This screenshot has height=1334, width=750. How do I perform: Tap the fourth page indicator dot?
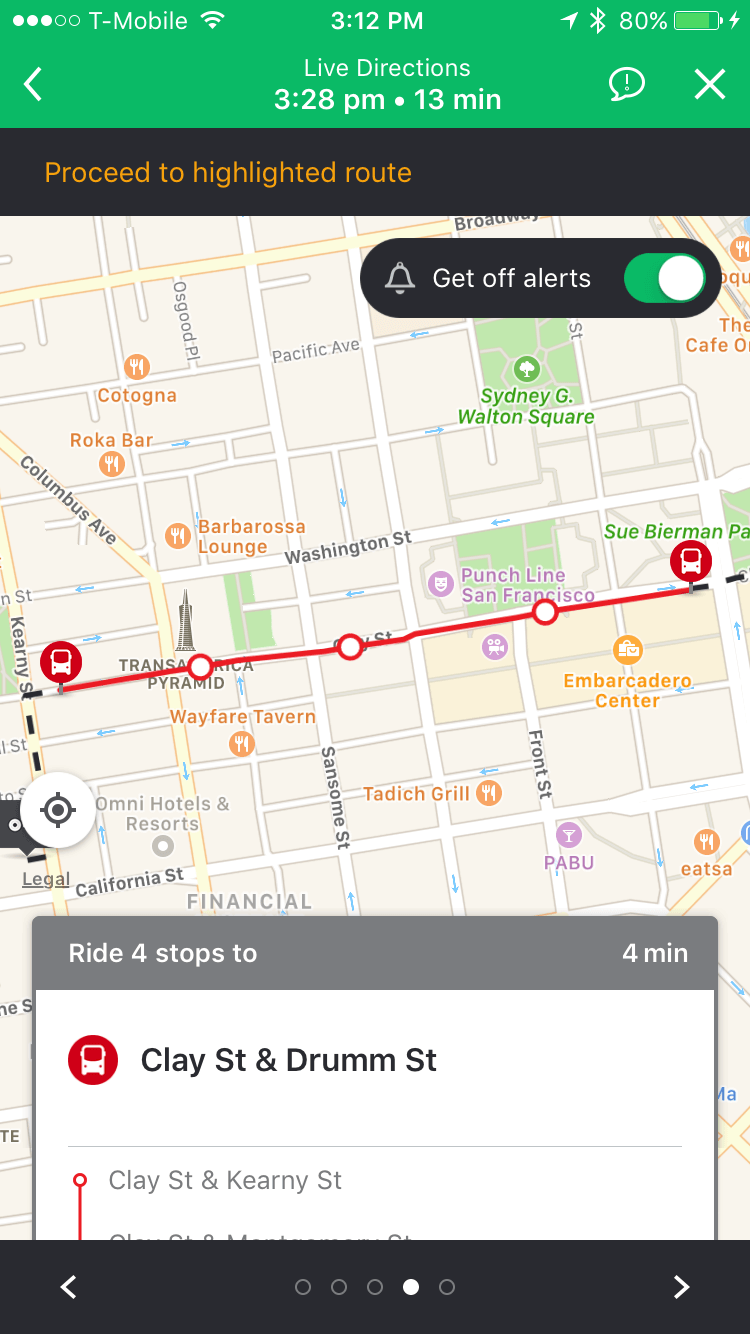[411, 1287]
